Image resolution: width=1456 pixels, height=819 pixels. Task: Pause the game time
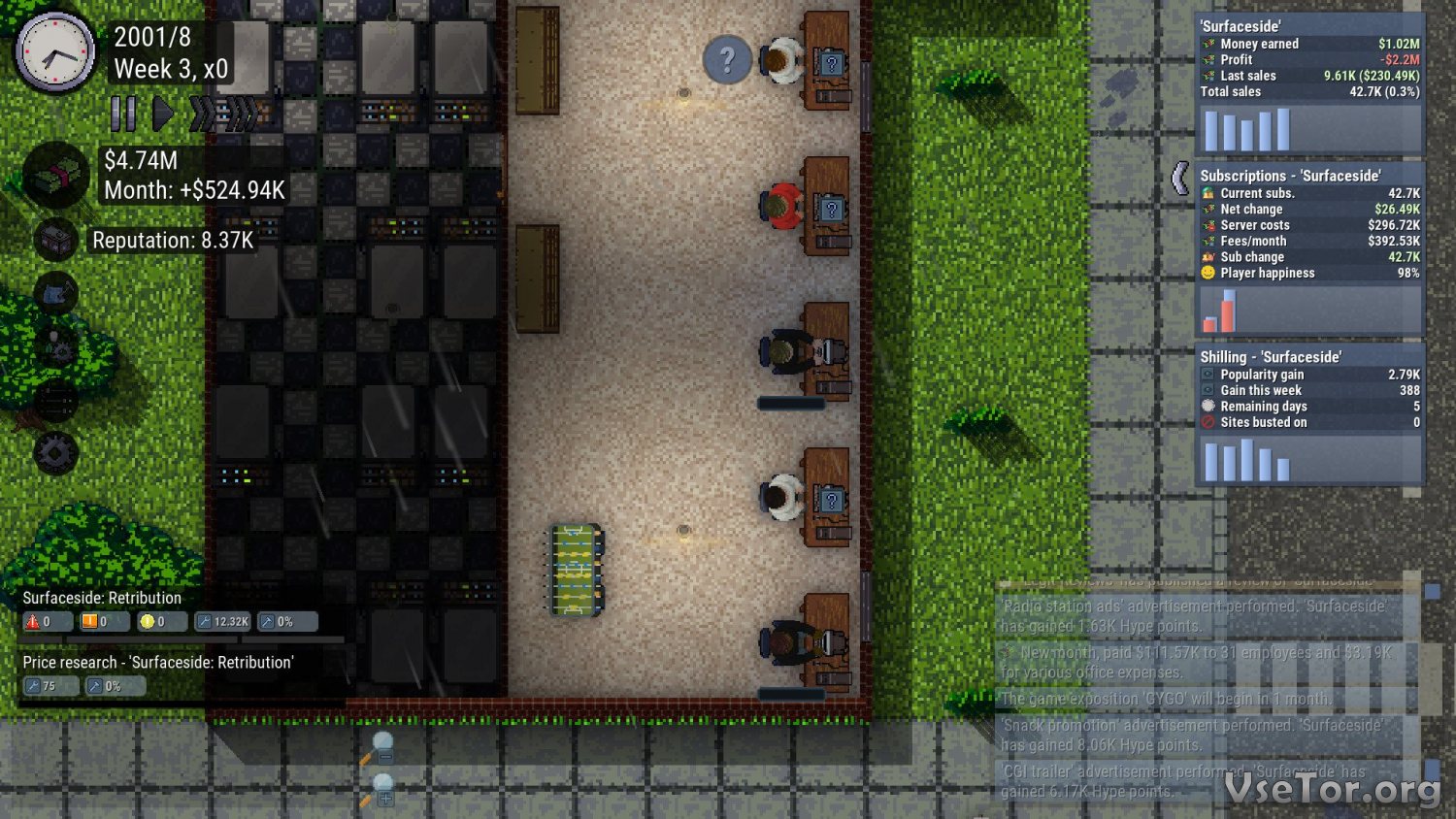tap(123, 115)
